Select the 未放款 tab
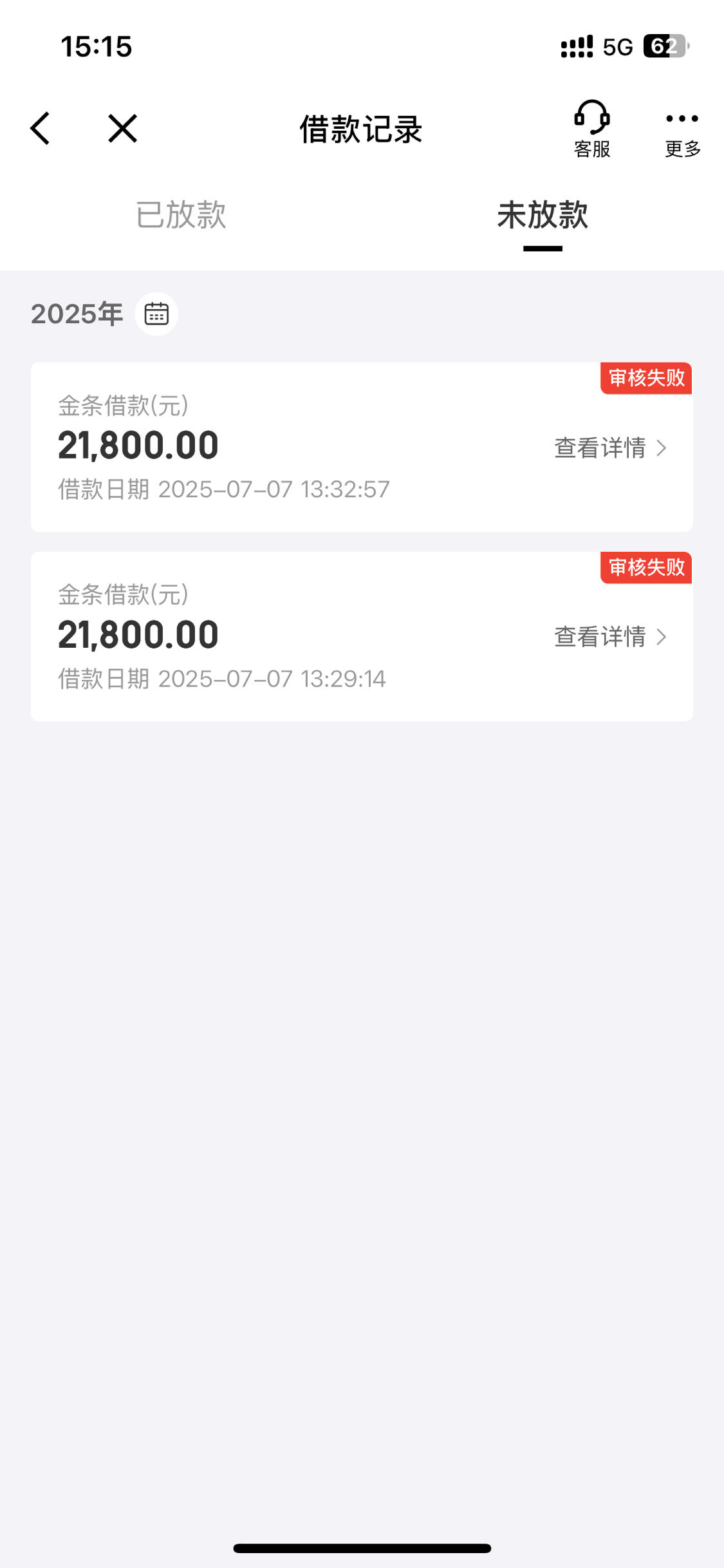This screenshot has height=1568, width=724. click(x=543, y=214)
